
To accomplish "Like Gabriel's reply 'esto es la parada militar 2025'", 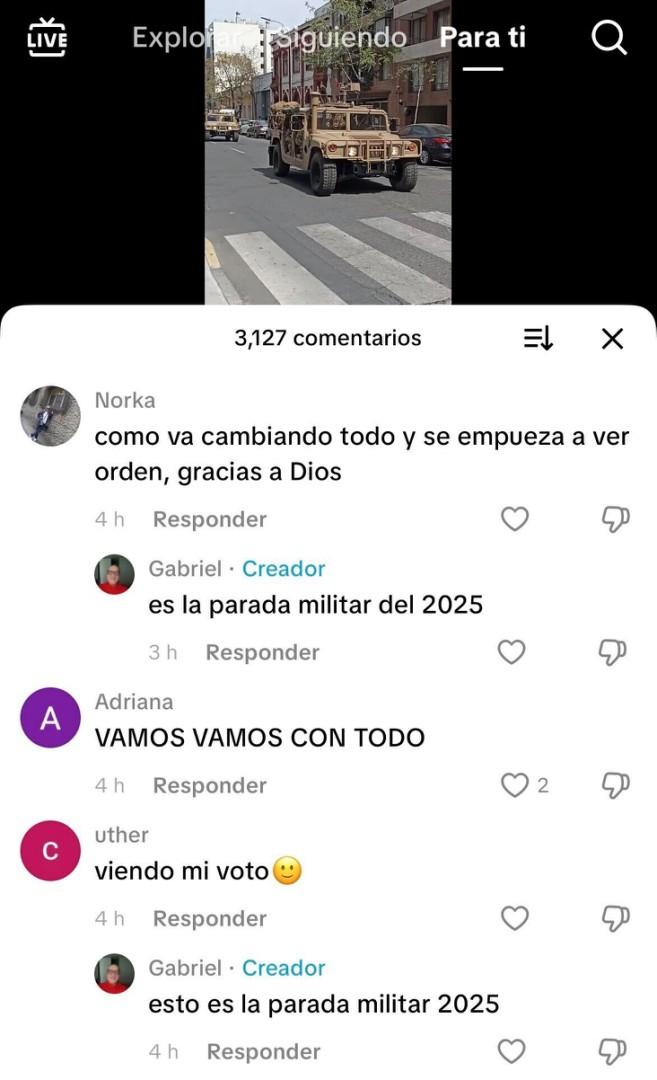I will [511, 1051].
